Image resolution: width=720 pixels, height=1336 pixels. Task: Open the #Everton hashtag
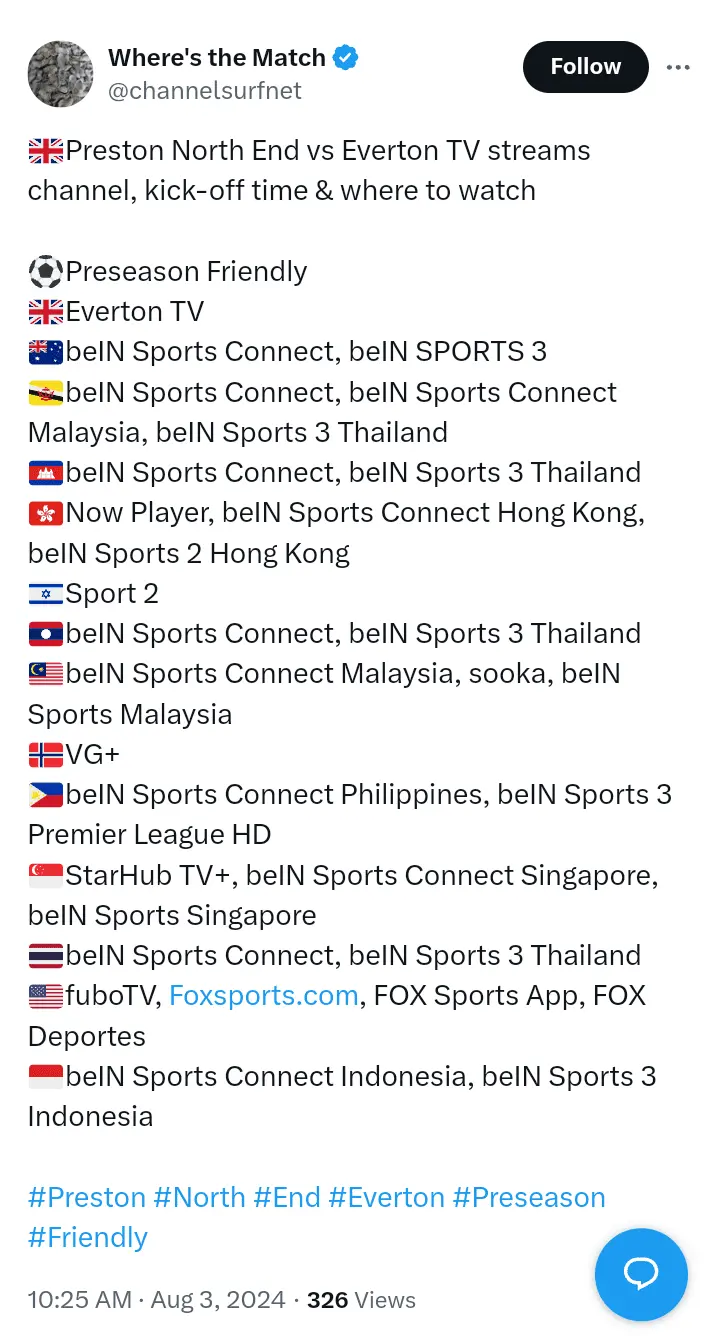click(x=387, y=1197)
